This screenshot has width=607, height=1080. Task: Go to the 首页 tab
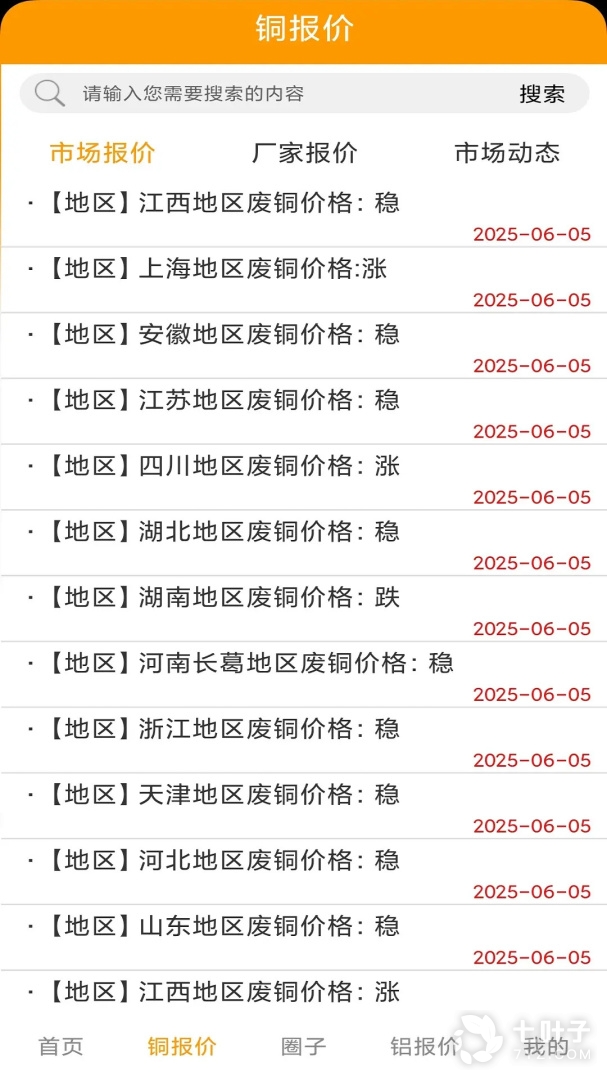[x=61, y=1047]
